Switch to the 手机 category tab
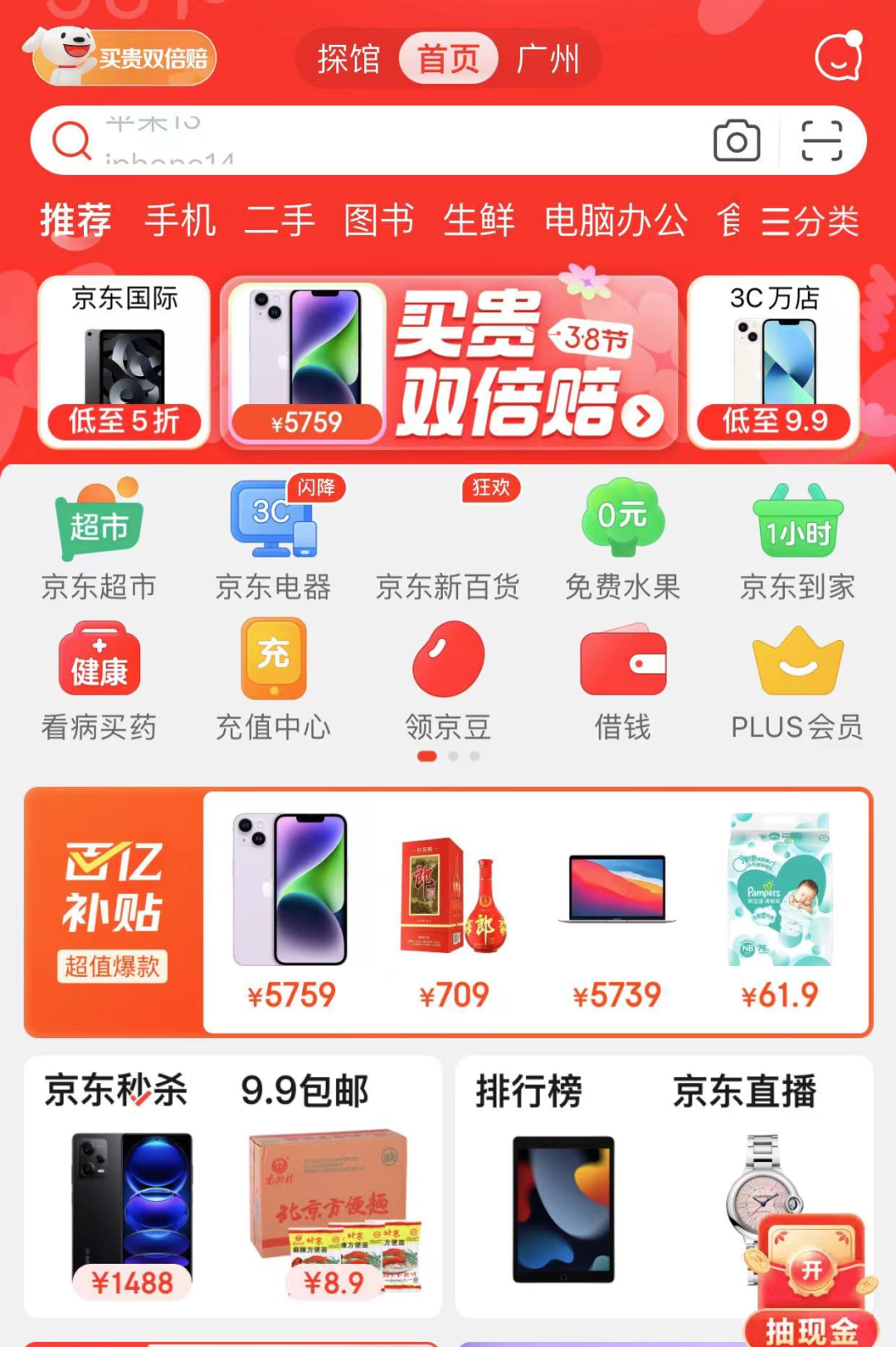896x1347 pixels. (180, 221)
